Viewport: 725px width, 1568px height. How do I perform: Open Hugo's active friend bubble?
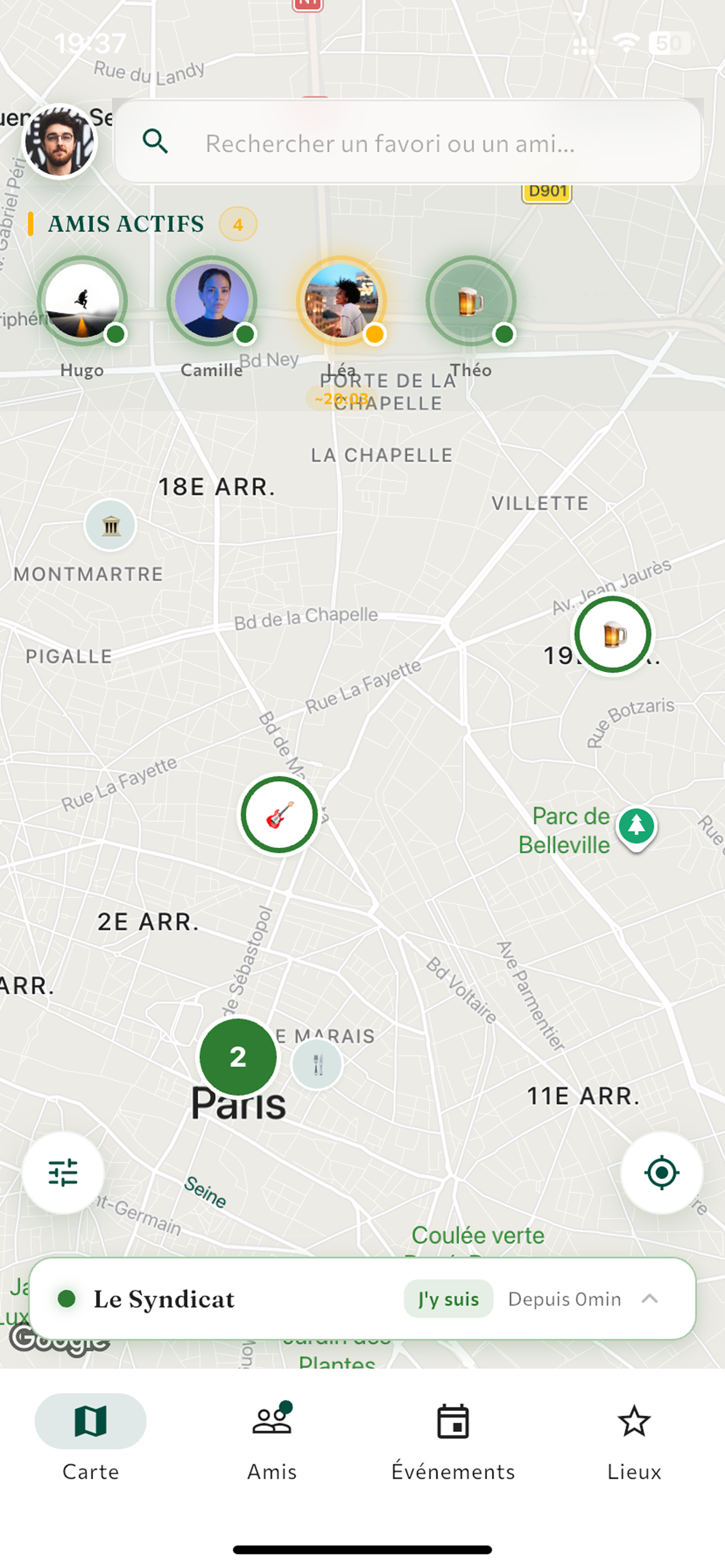[x=82, y=301]
